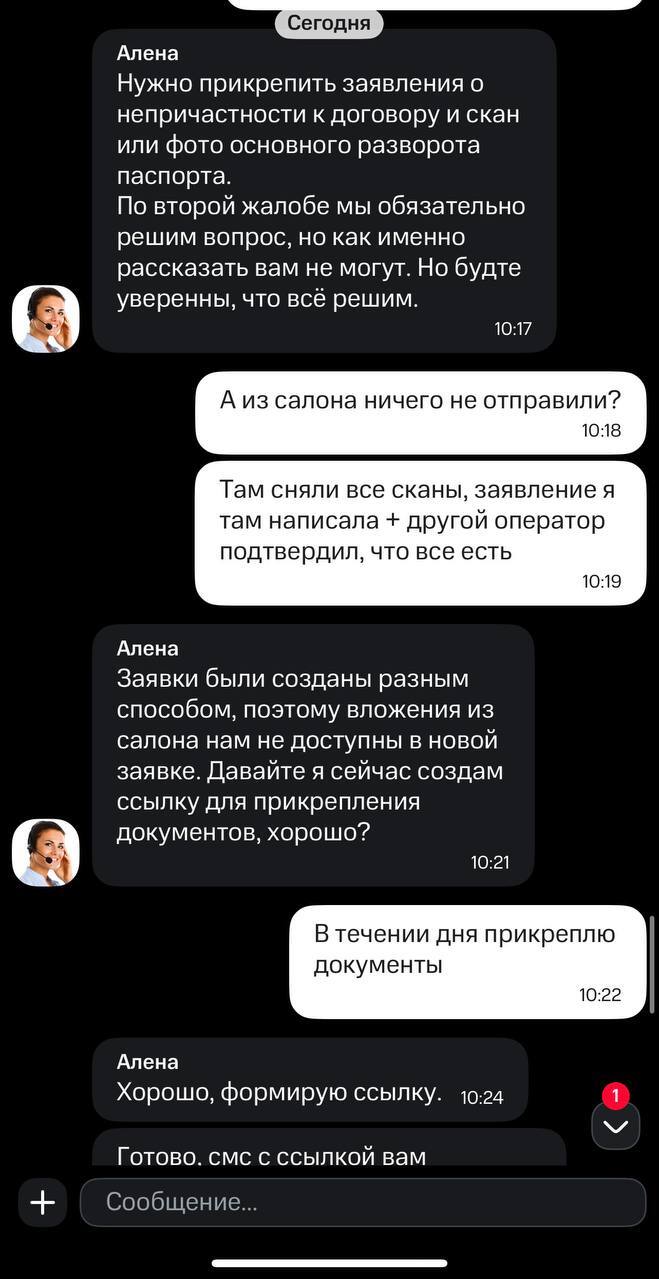Image resolution: width=659 pixels, height=1279 pixels.
Task: Jump to the newest unread message
Action: [616, 1127]
